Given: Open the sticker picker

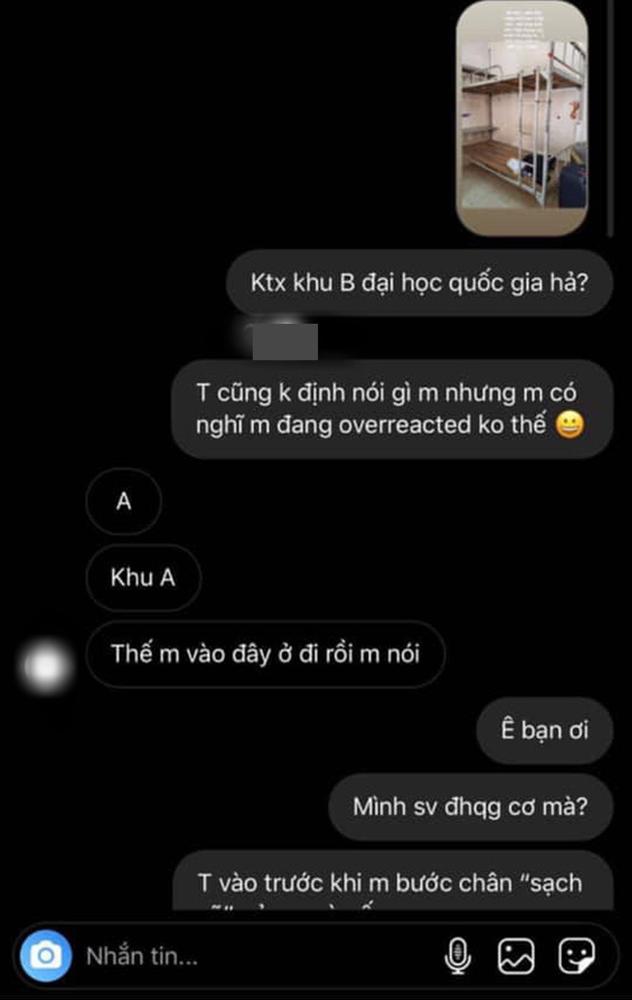Looking at the screenshot, I should 577,958.
